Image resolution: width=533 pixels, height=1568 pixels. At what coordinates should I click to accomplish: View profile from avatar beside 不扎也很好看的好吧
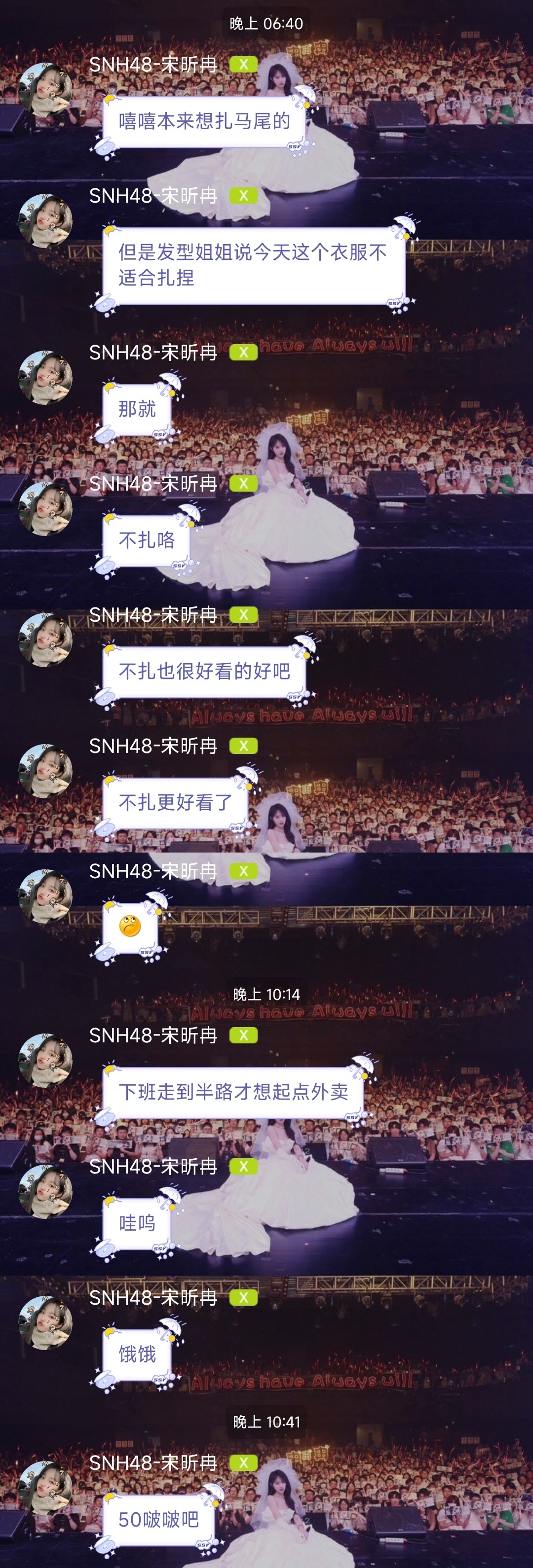point(46,640)
